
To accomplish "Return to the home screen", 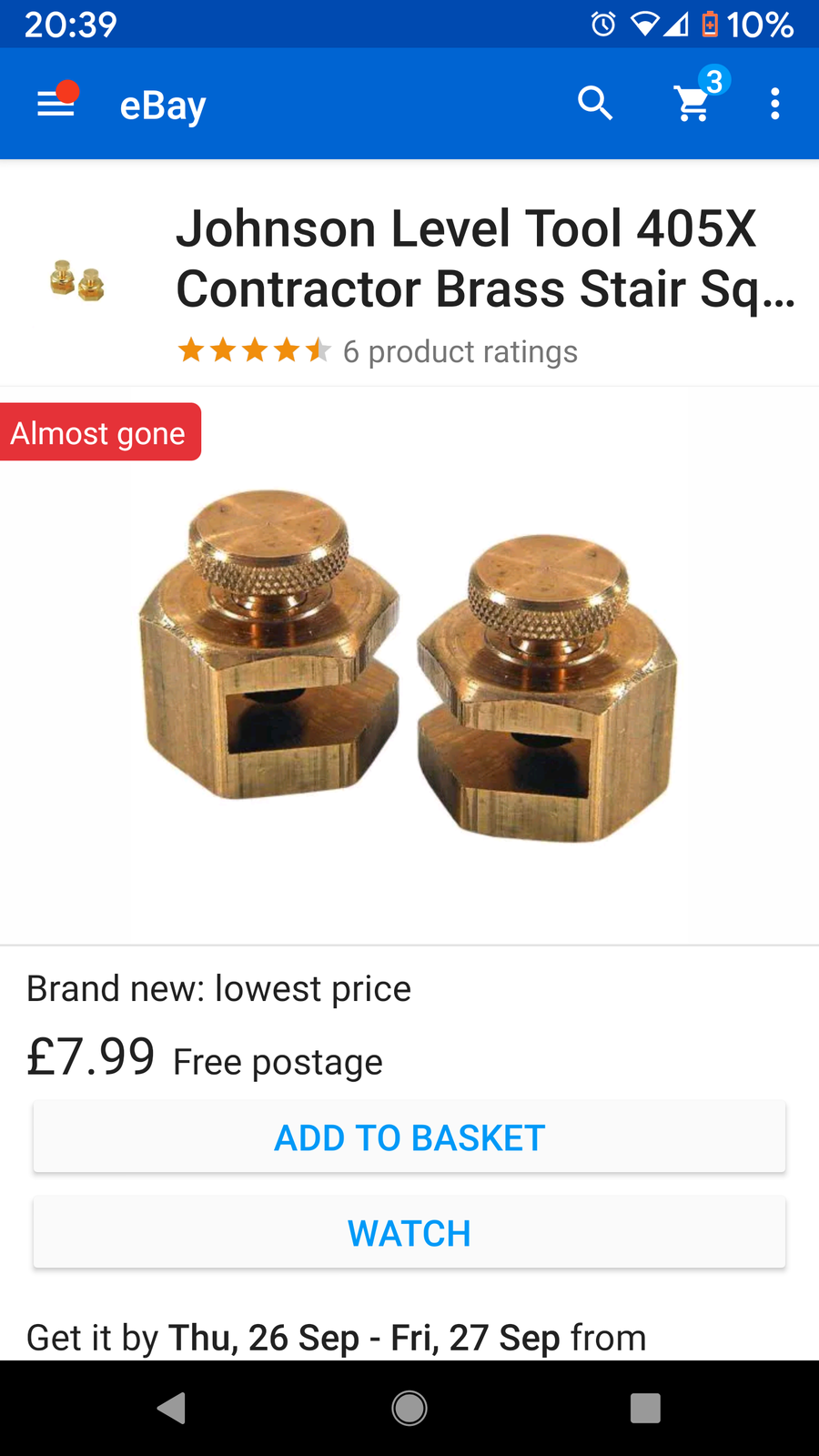I will [x=409, y=1408].
